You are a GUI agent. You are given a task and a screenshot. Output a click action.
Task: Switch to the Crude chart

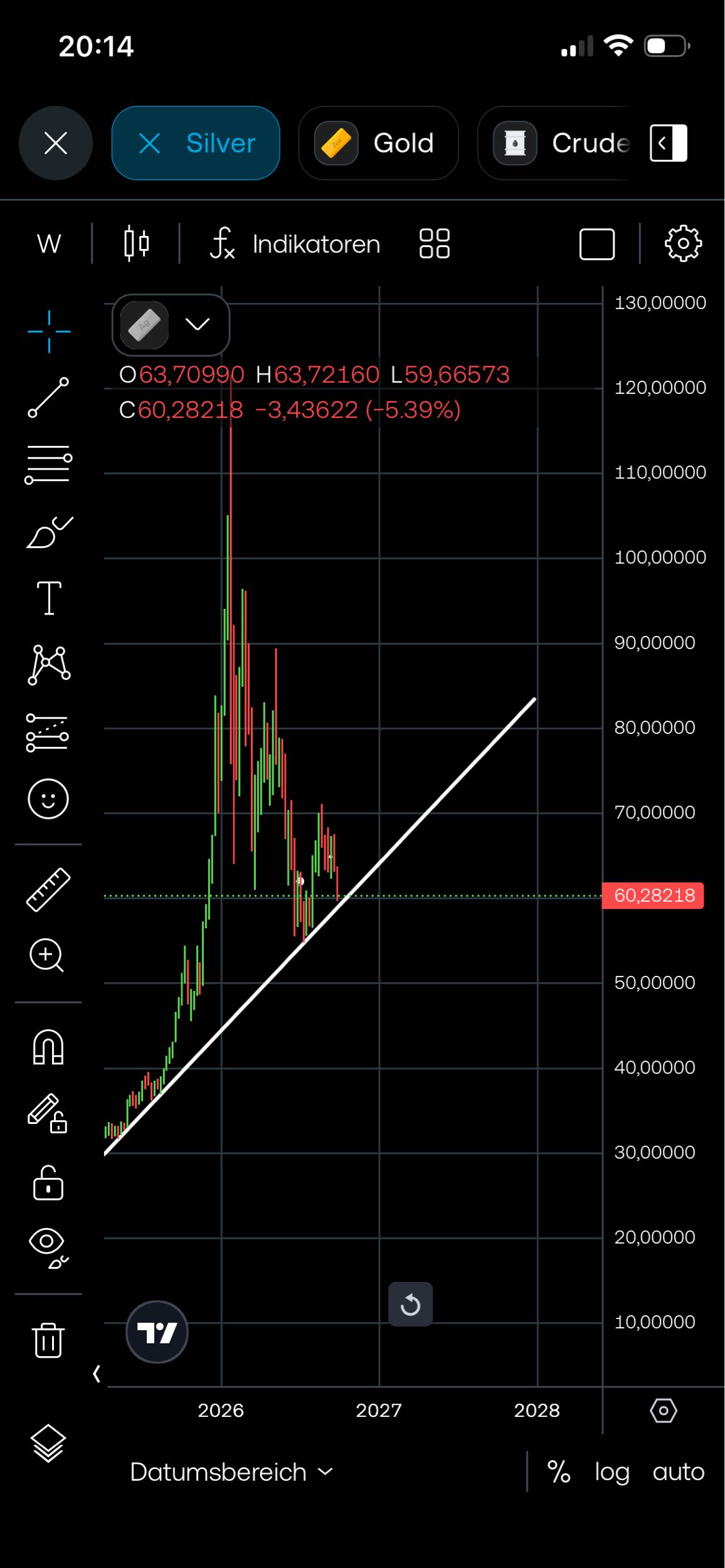coord(555,143)
